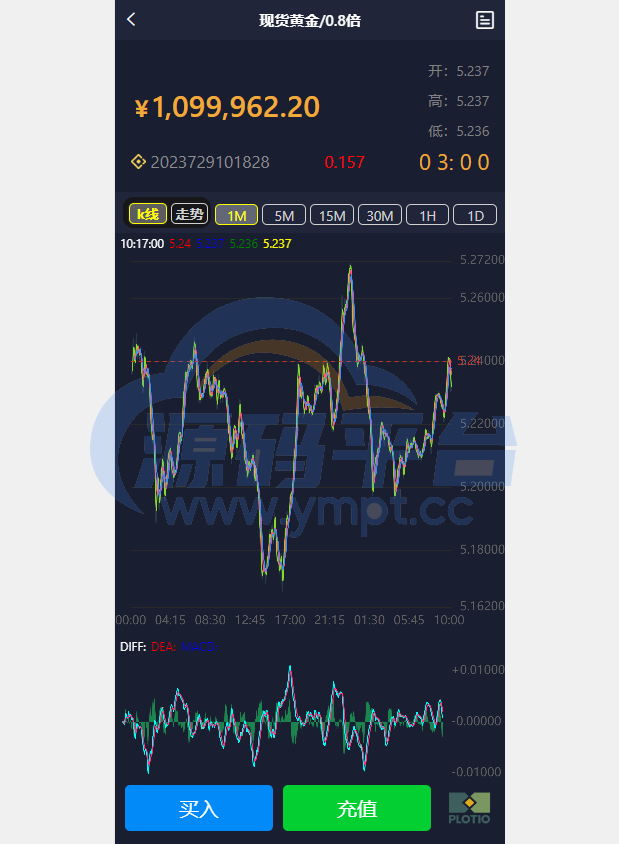
Task: Tap the green 充值 recharge button
Action: click(357, 808)
